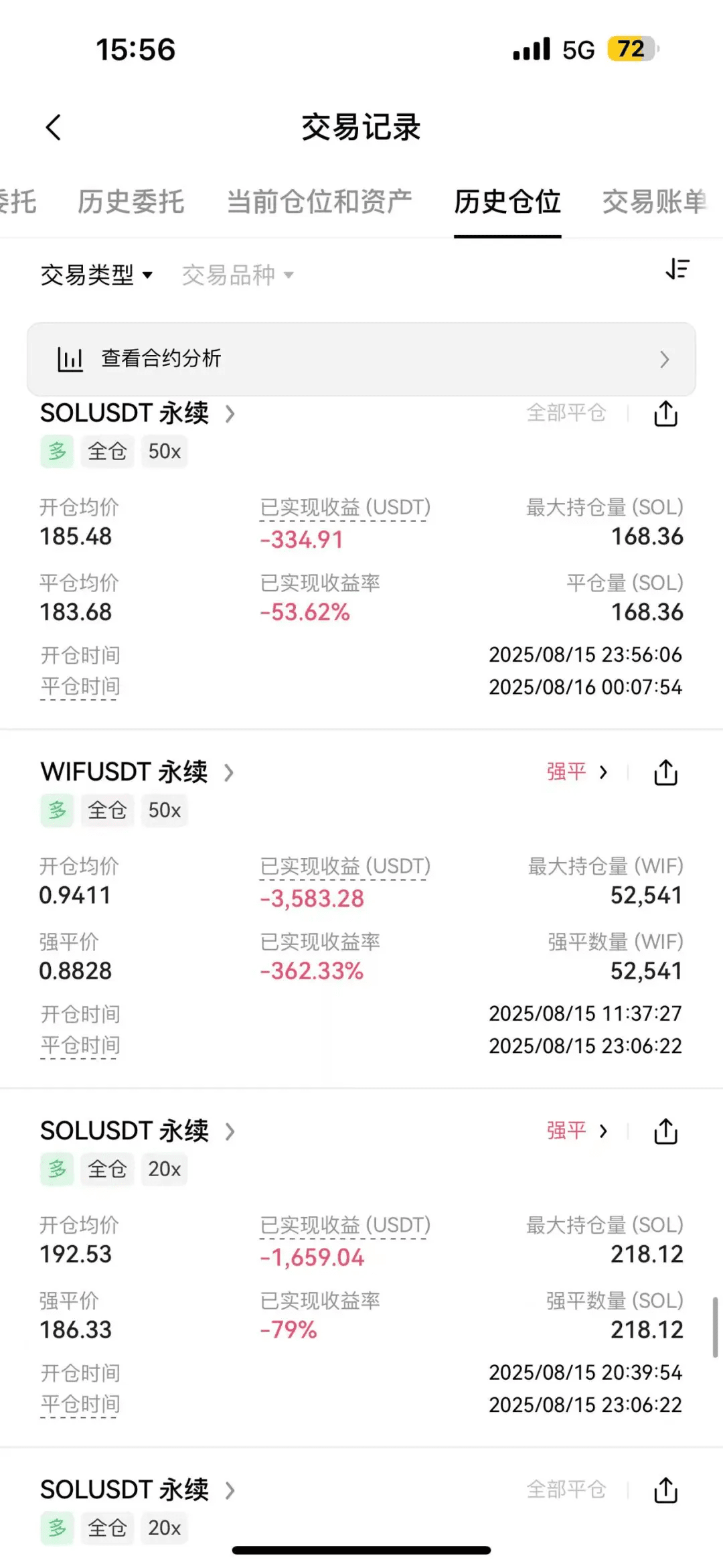View 强平 details for WIFUSDT position
Image resolution: width=723 pixels, height=1568 pixels.
(577, 772)
